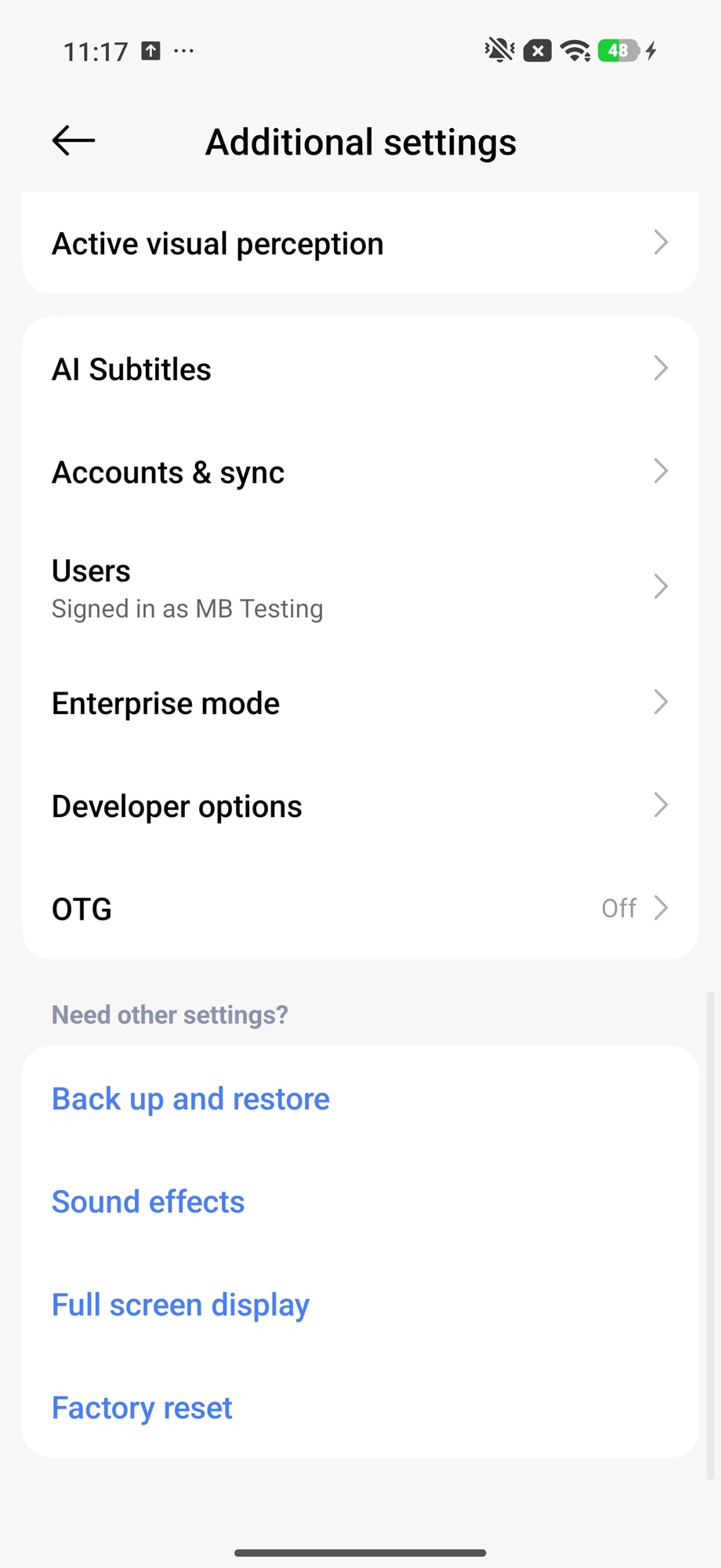Open the Users row

pyautogui.click(x=360, y=588)
